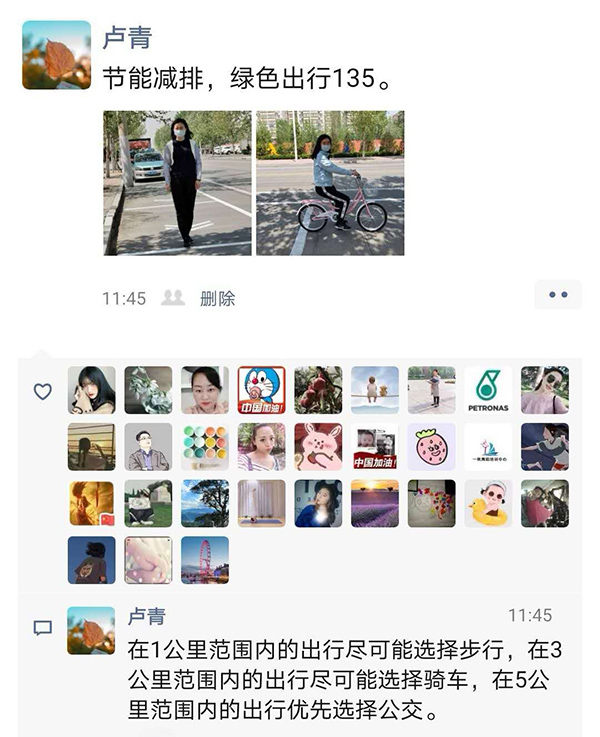The image size is (600, 737).
Task: Open 卢青's avatar beside the comment
Action: 91,630
